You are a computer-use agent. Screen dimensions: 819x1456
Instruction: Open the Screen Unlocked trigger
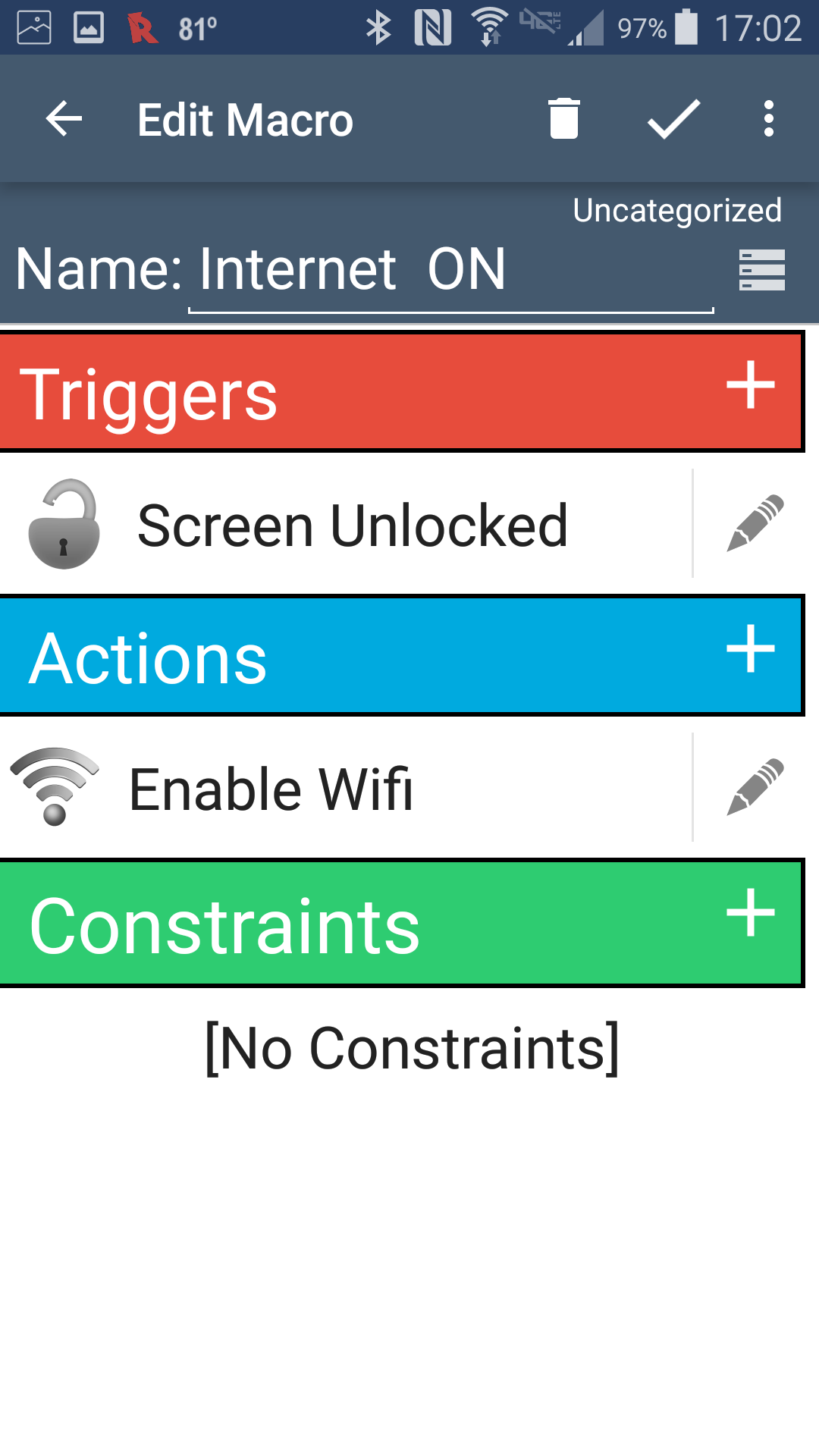352,525
